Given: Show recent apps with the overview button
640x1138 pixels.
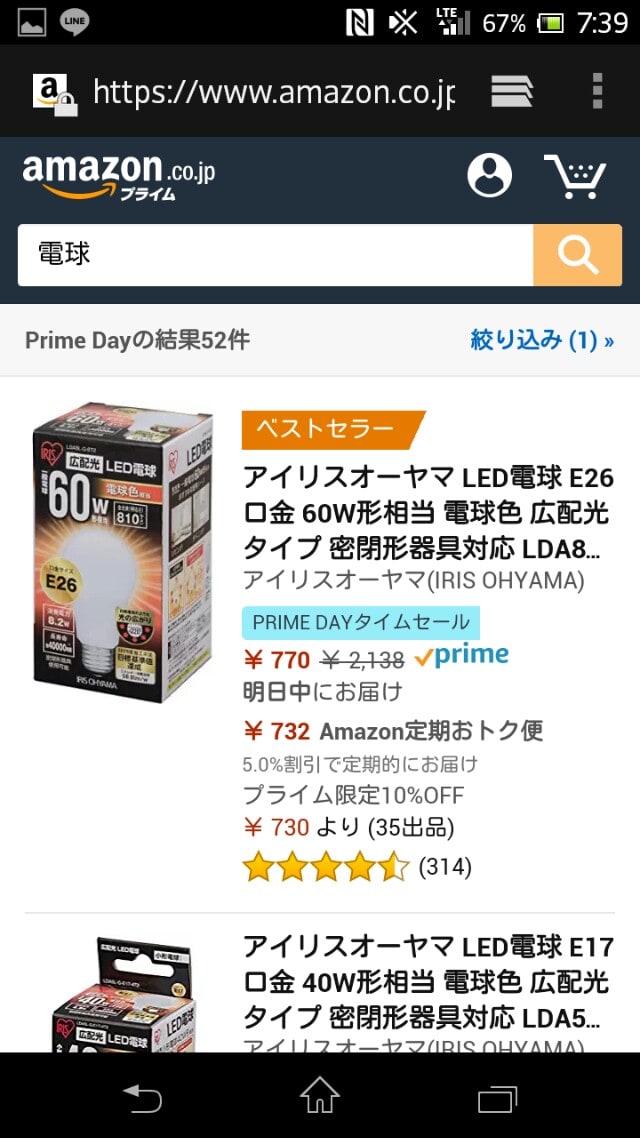Looking at the screenshot, I should point(497,1096).
